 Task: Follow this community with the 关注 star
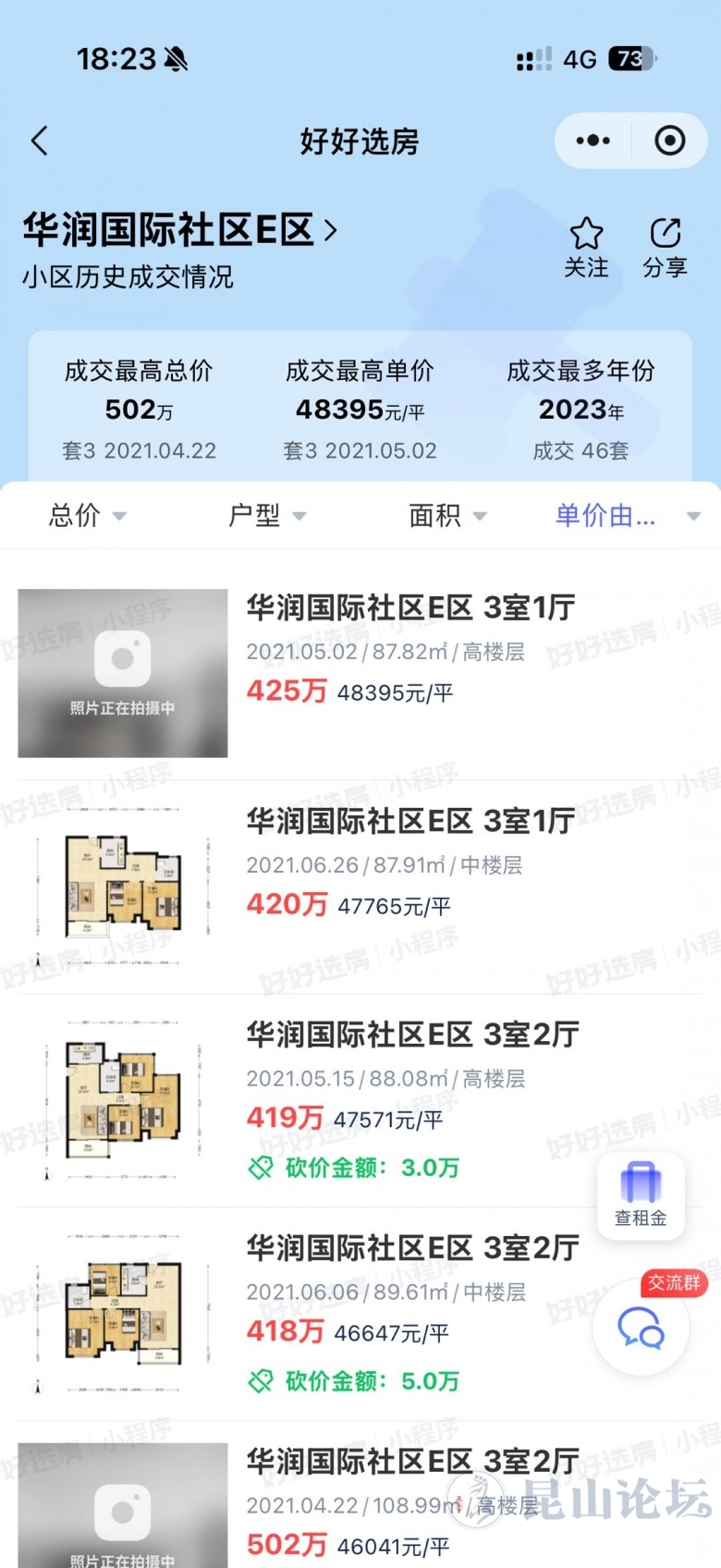click(x=586, y=247)
